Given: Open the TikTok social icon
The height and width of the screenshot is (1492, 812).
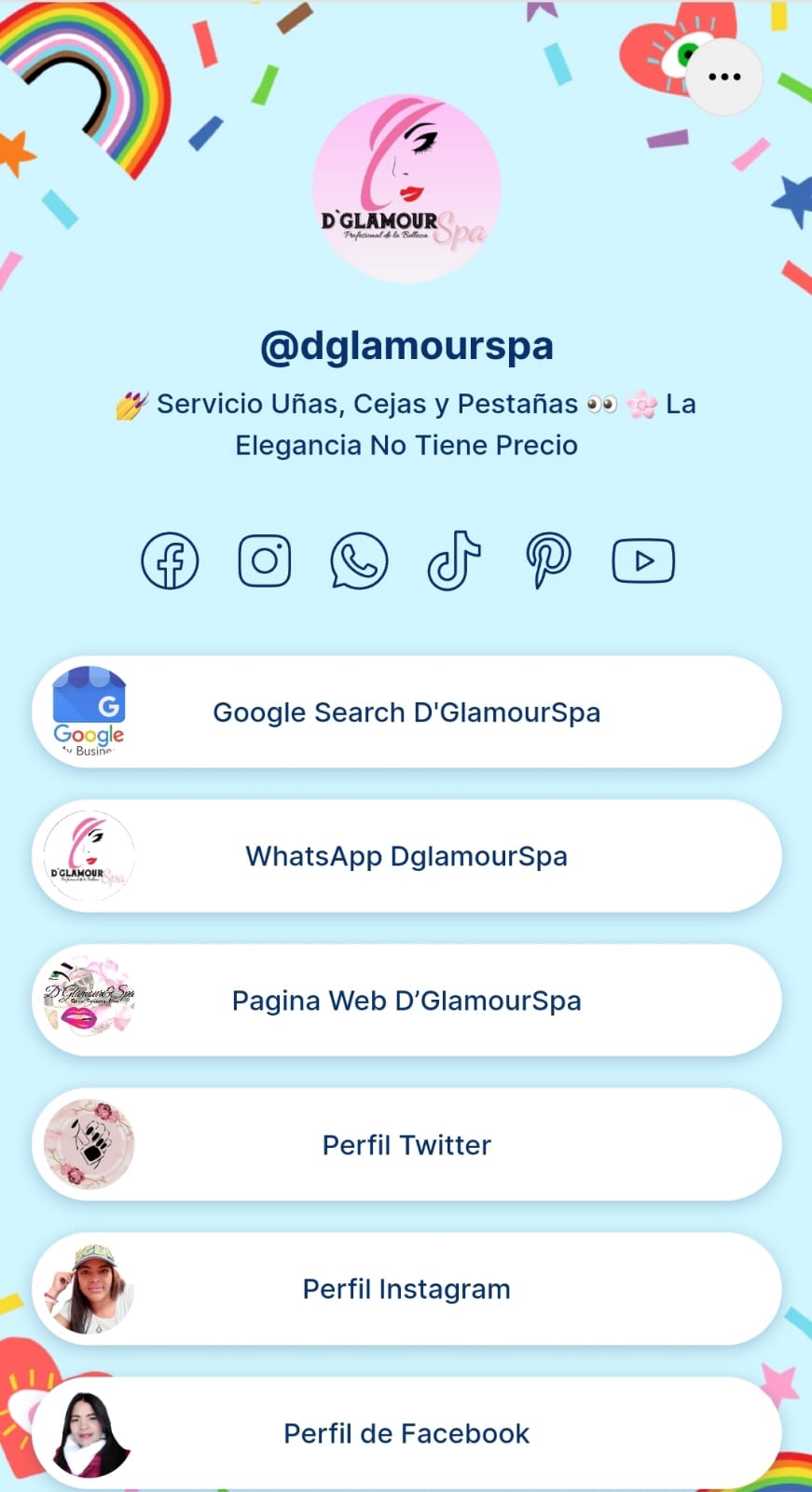Looking at the screenshot, I should pos(454,561).
